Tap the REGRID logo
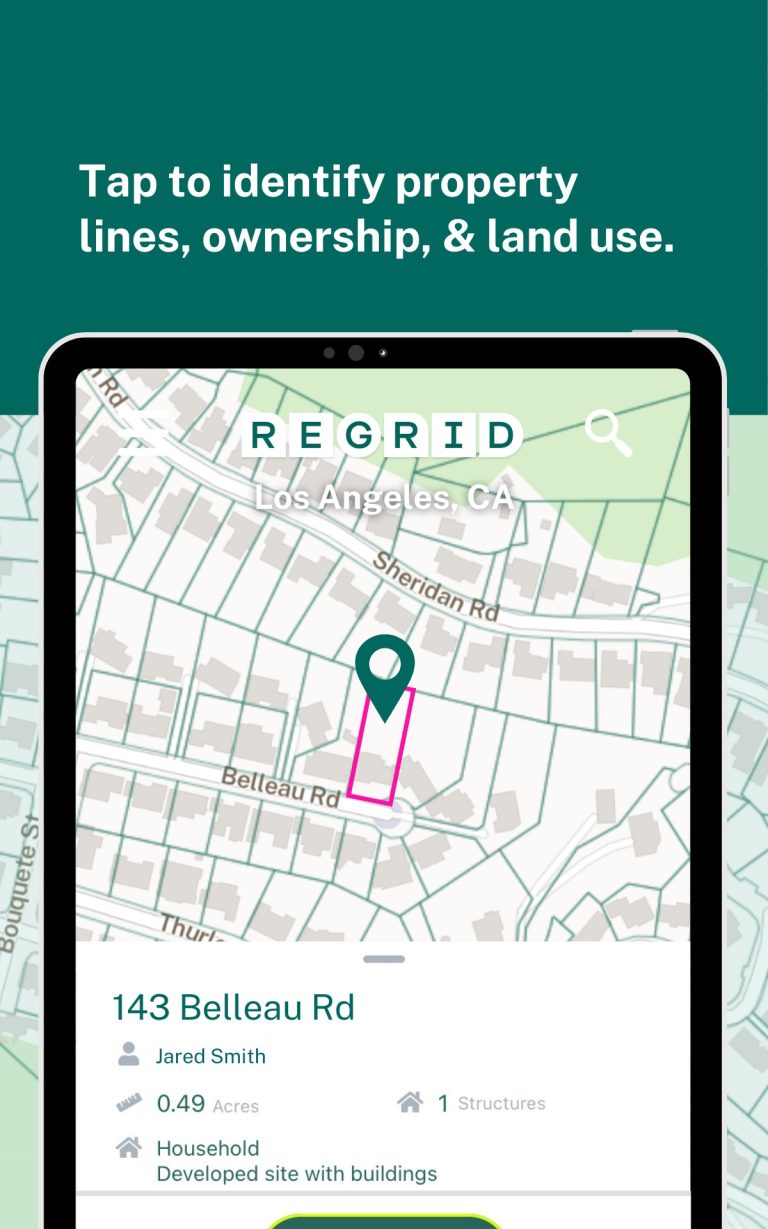 [x=384, y=436]
